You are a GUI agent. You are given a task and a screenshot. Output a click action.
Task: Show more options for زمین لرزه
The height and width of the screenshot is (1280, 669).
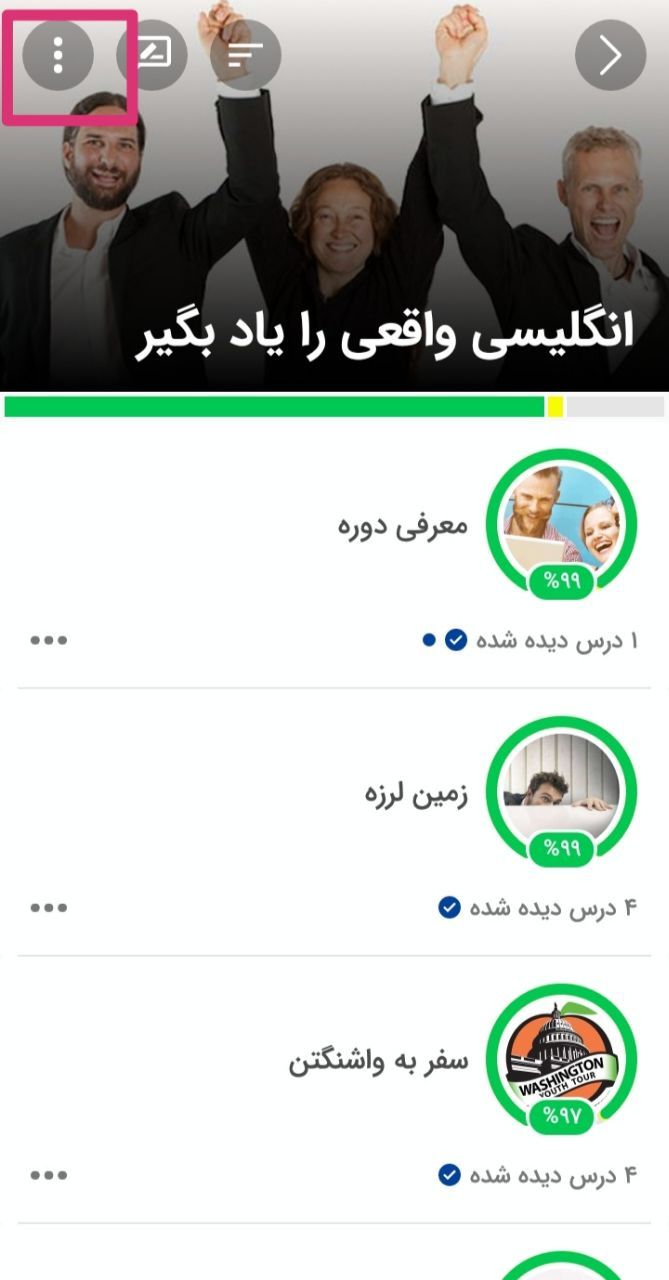pyautogui.click(x=49, y=908)
